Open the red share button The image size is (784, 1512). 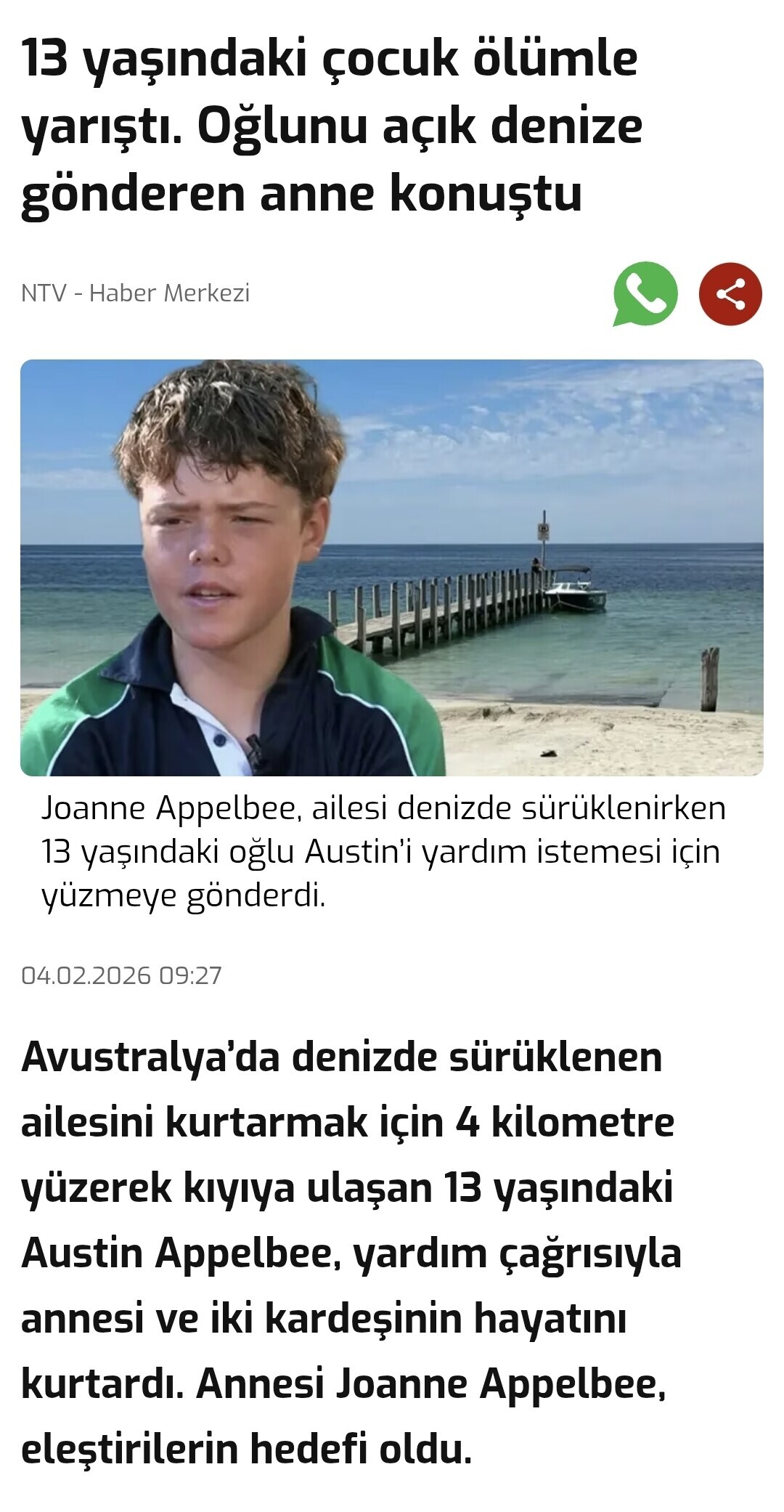pyautogui.click(x=730, y=293)
